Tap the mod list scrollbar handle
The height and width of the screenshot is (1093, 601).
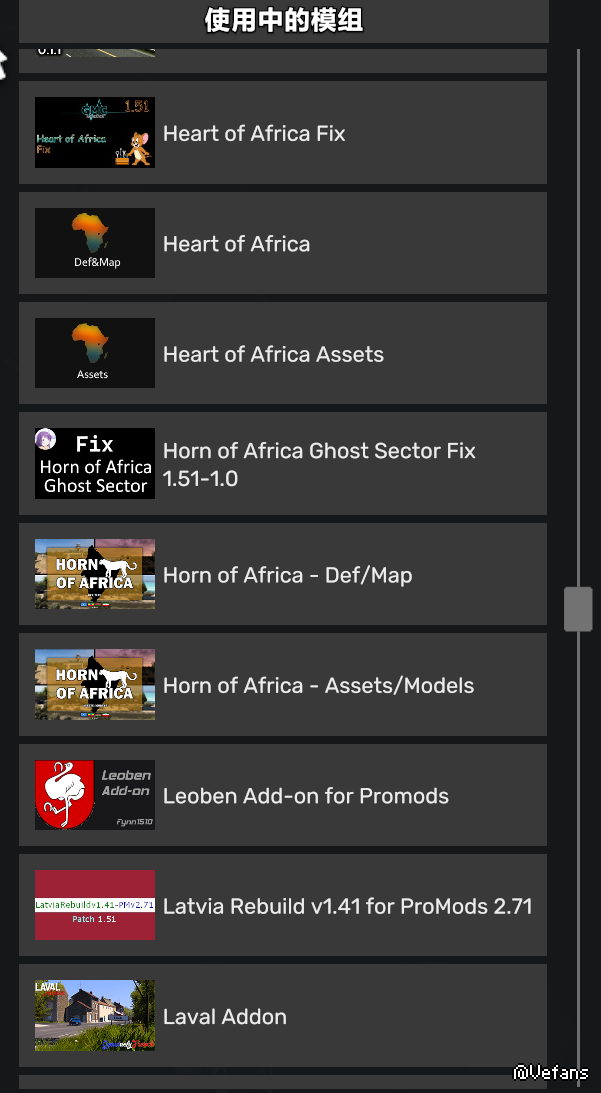578,609
